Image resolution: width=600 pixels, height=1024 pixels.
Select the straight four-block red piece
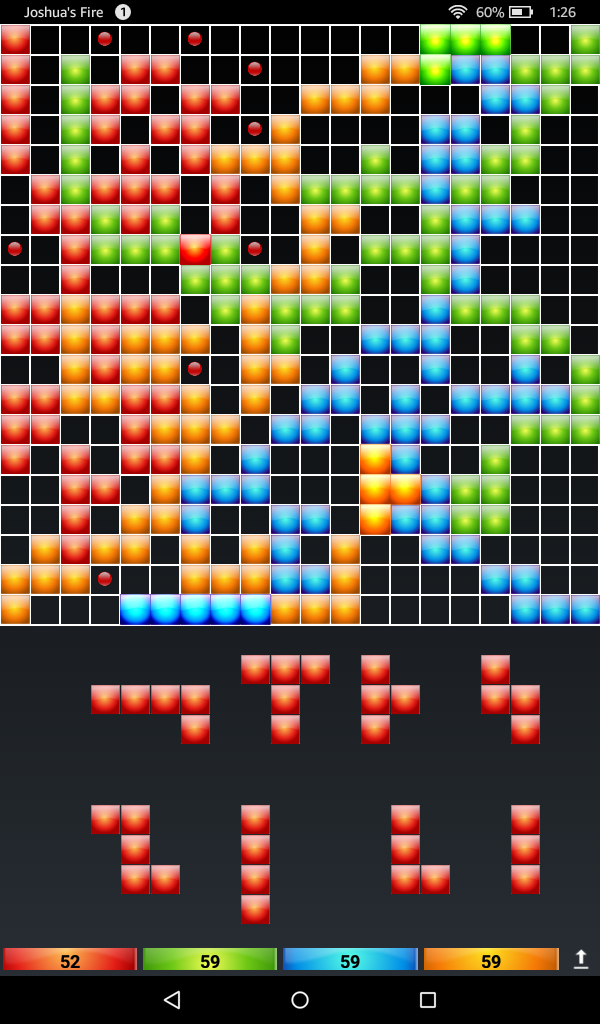tap(255, 864)
